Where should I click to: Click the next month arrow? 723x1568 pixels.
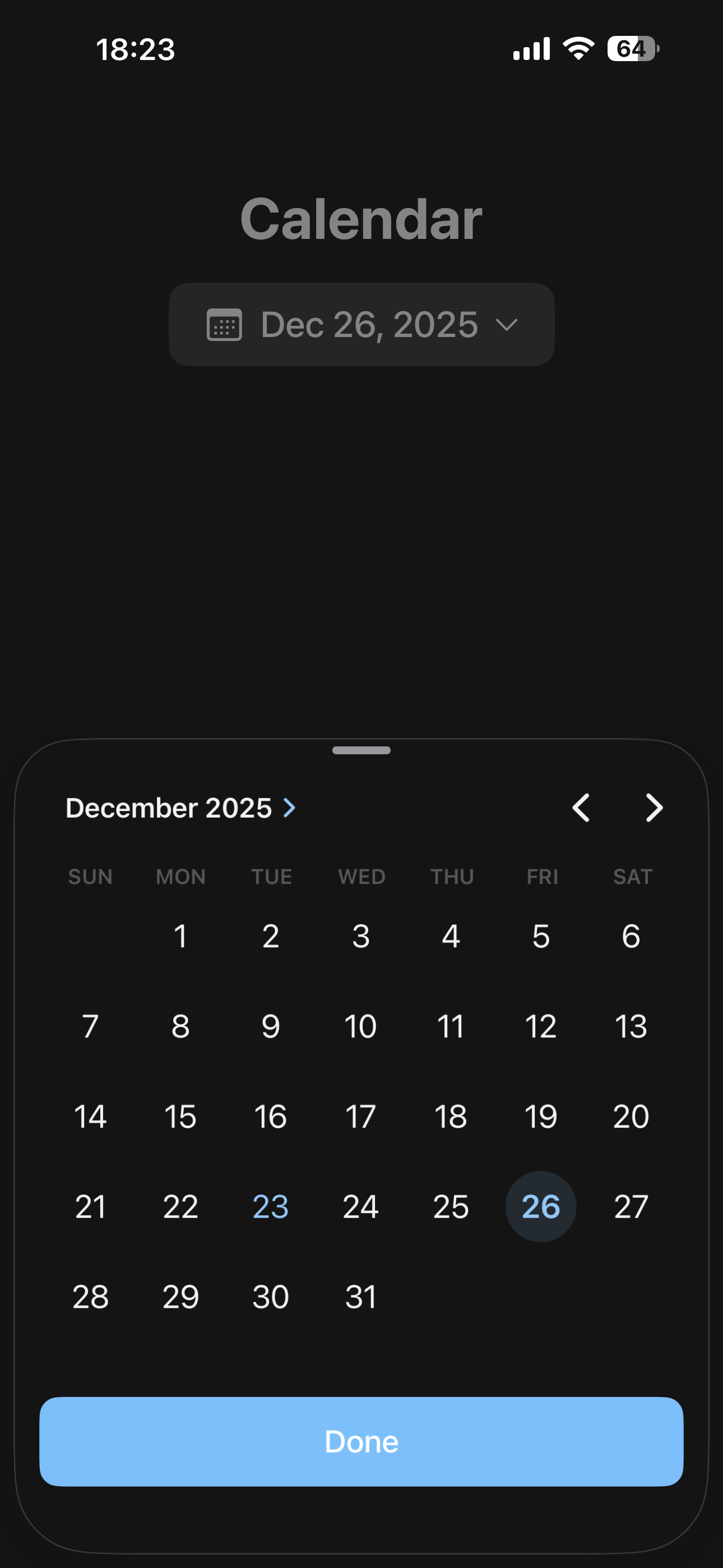tap(654, 808)
